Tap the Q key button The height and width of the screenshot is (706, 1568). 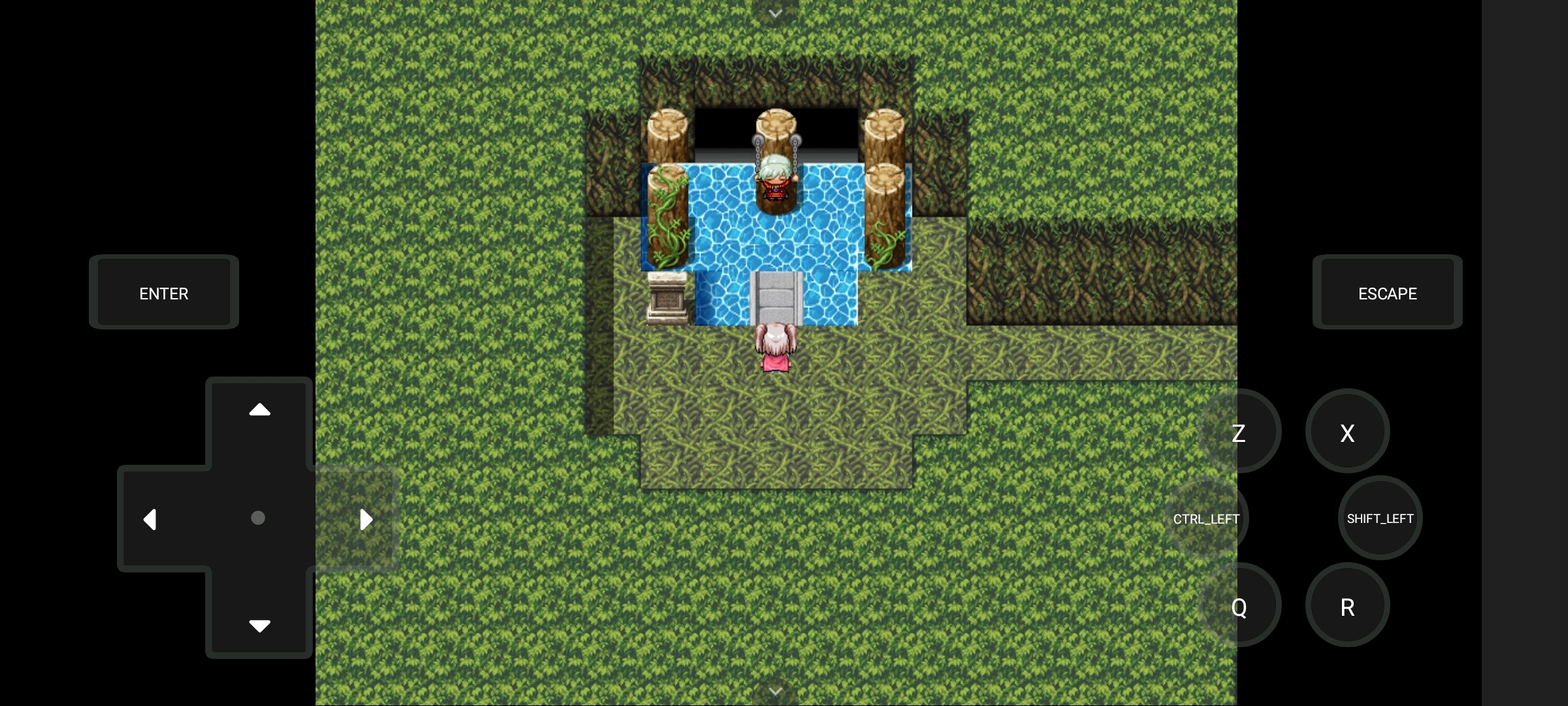click(x=1239, y=607)
